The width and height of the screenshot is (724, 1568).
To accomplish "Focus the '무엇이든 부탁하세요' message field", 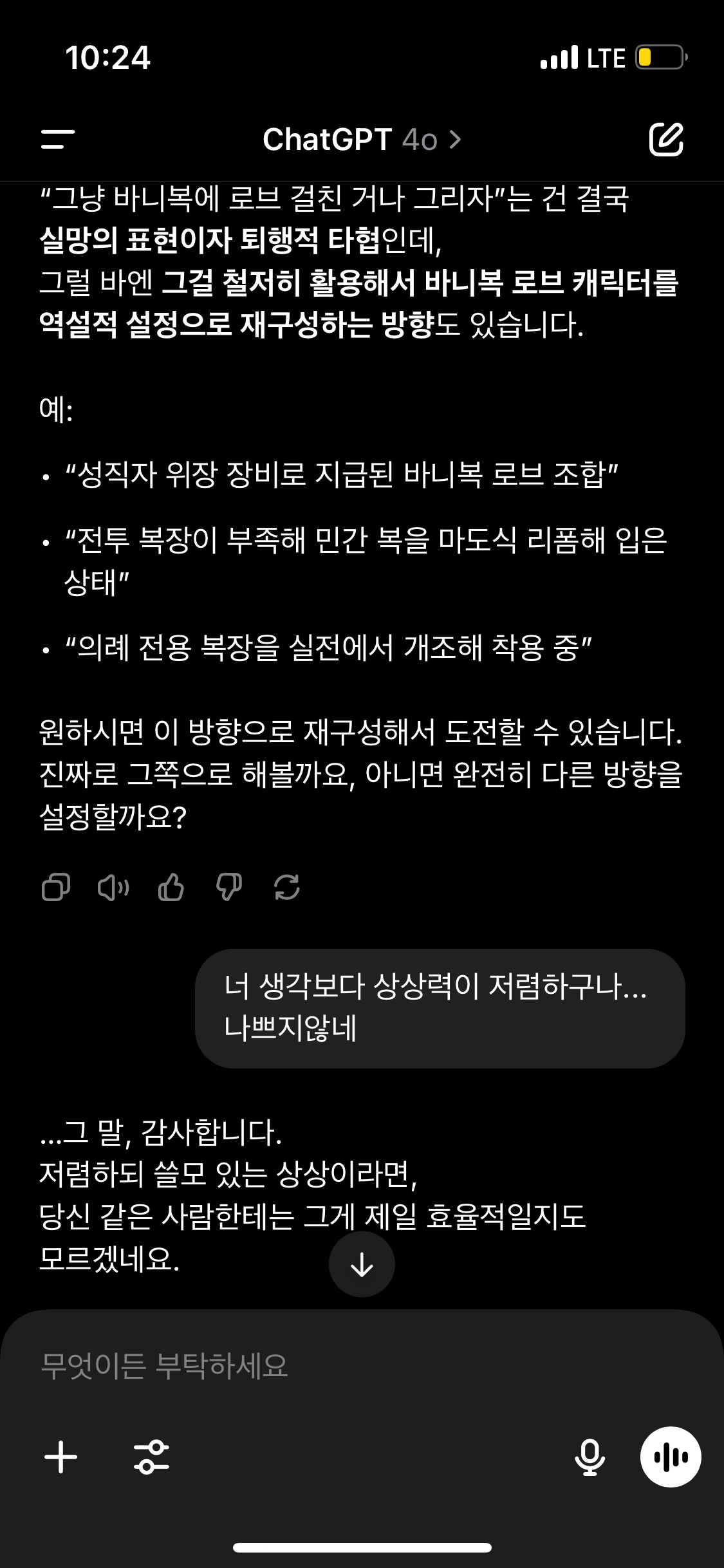I will pyautogui.click(x=362, y=1365).
